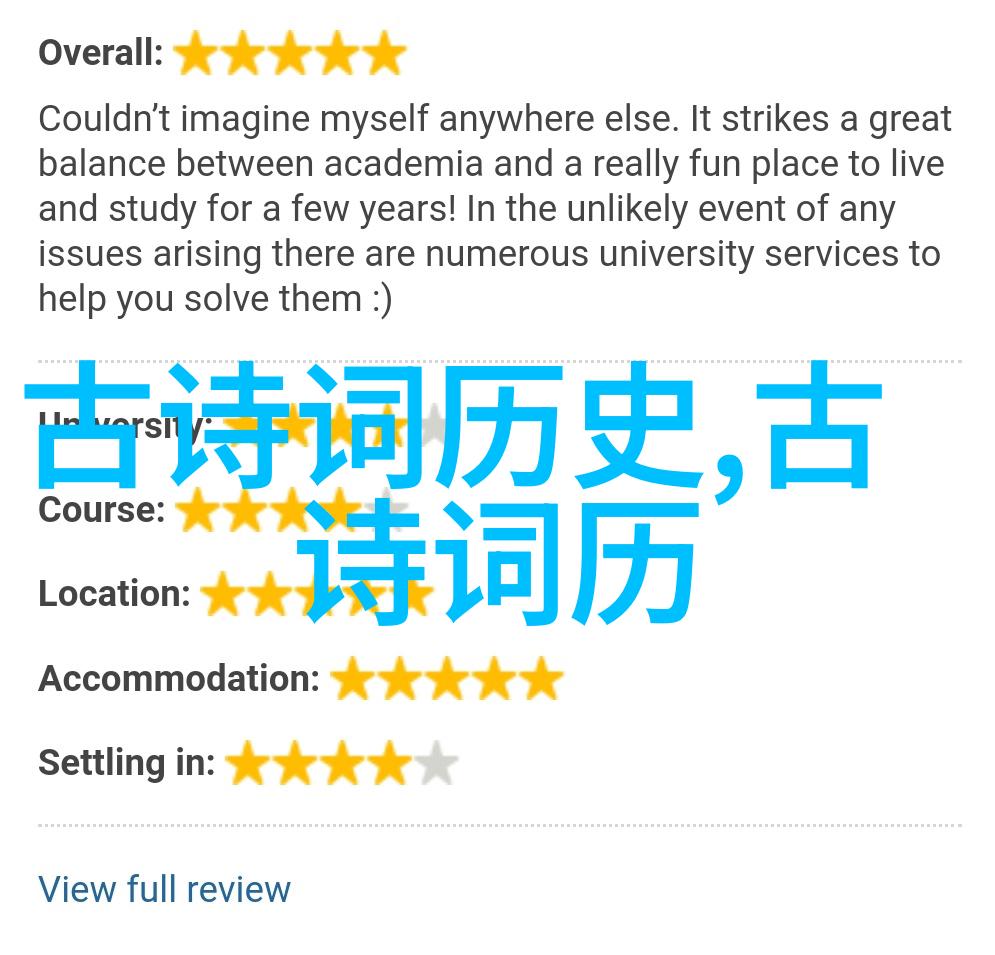This screenshot has width=995, height=955.
Task: Open the View full review link
Action: pyautogui.click(x=164, y=888)
